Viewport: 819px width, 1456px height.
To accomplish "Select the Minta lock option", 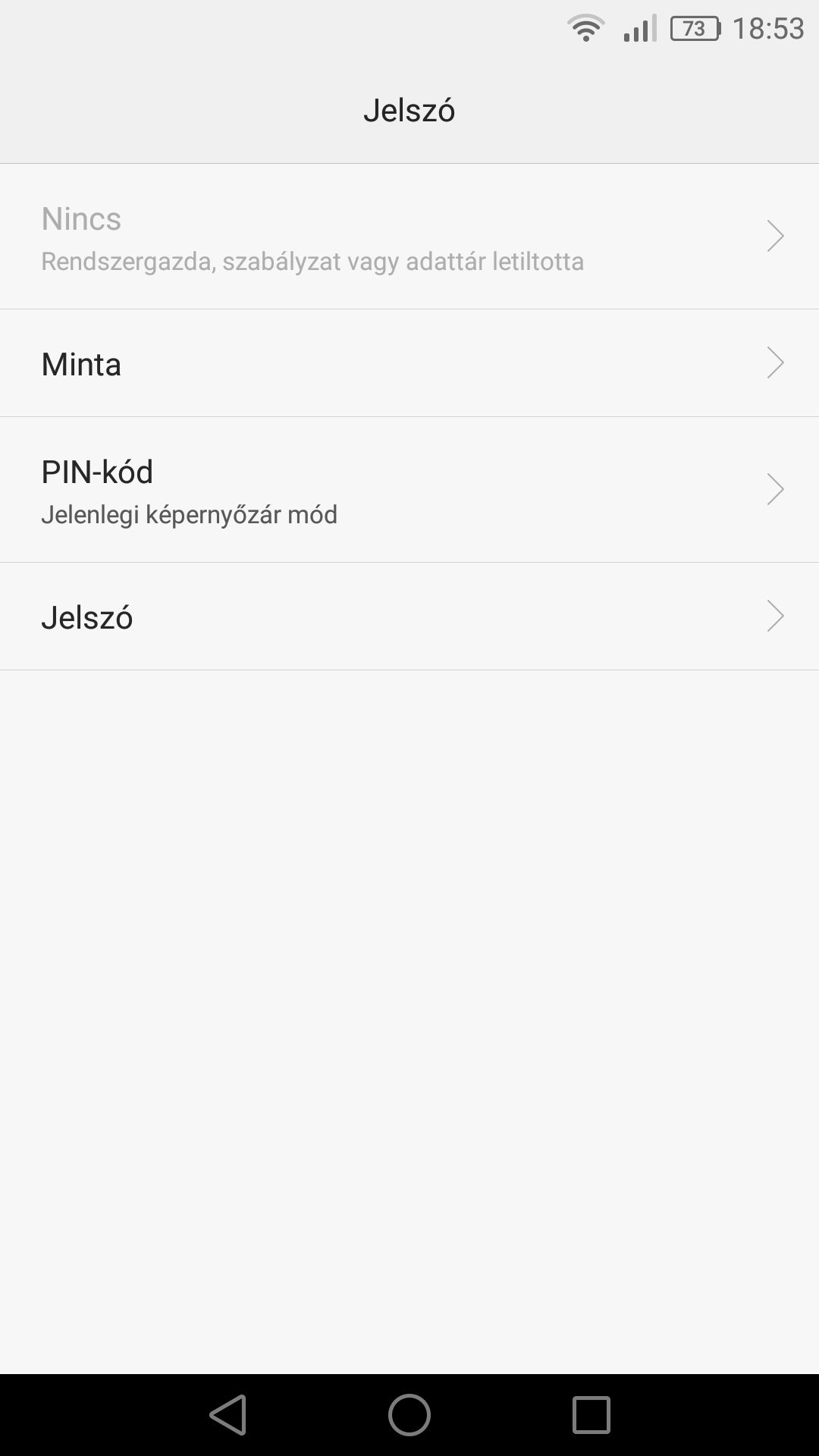I will (409, 363).
